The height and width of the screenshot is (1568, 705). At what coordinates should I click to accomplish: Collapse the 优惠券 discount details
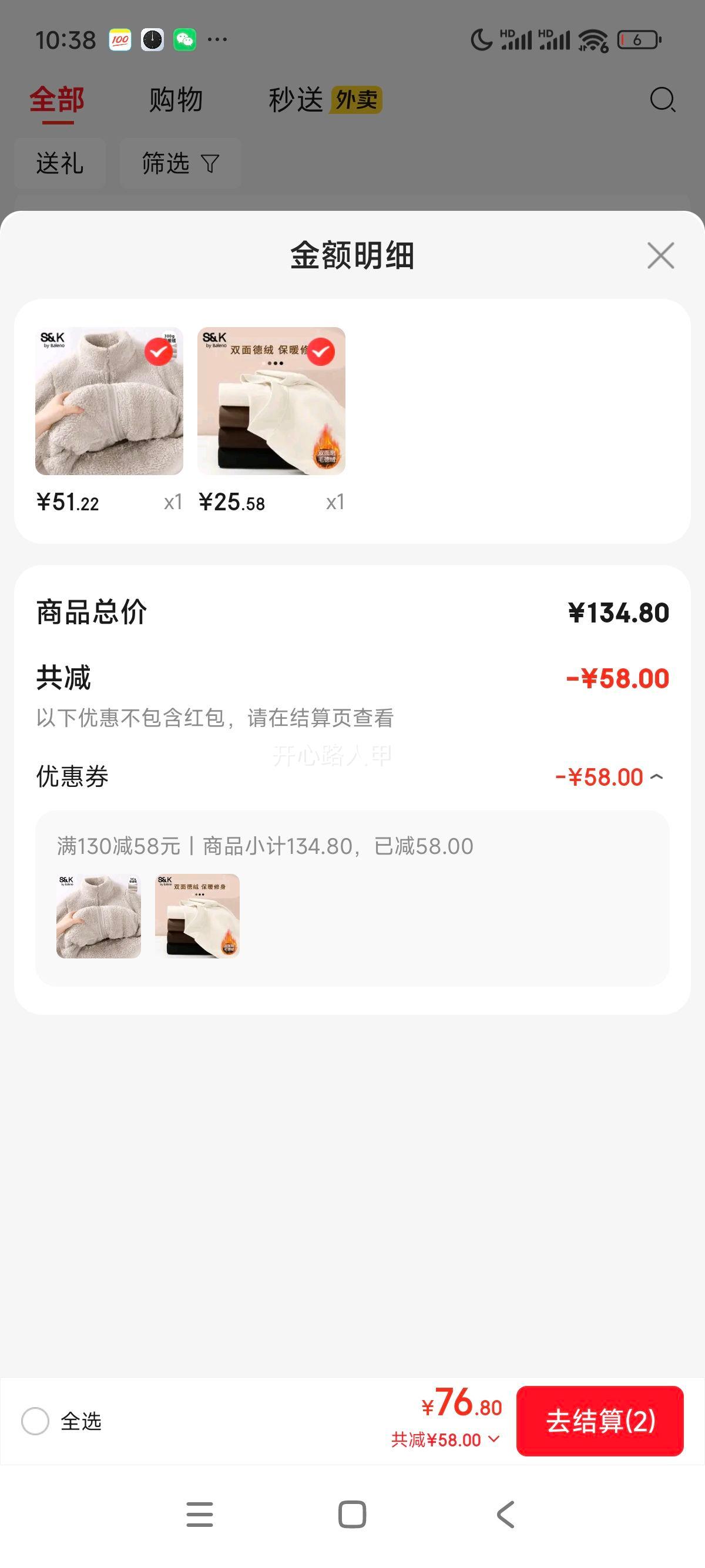656,778
